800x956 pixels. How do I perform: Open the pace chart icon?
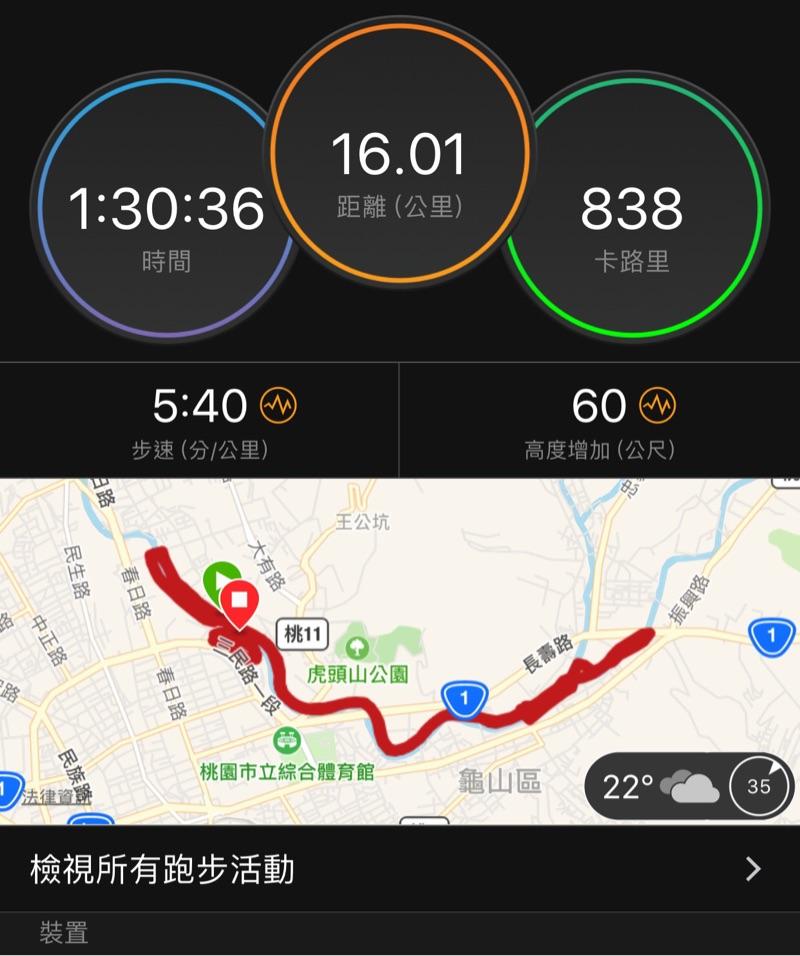tap(278, 406)
